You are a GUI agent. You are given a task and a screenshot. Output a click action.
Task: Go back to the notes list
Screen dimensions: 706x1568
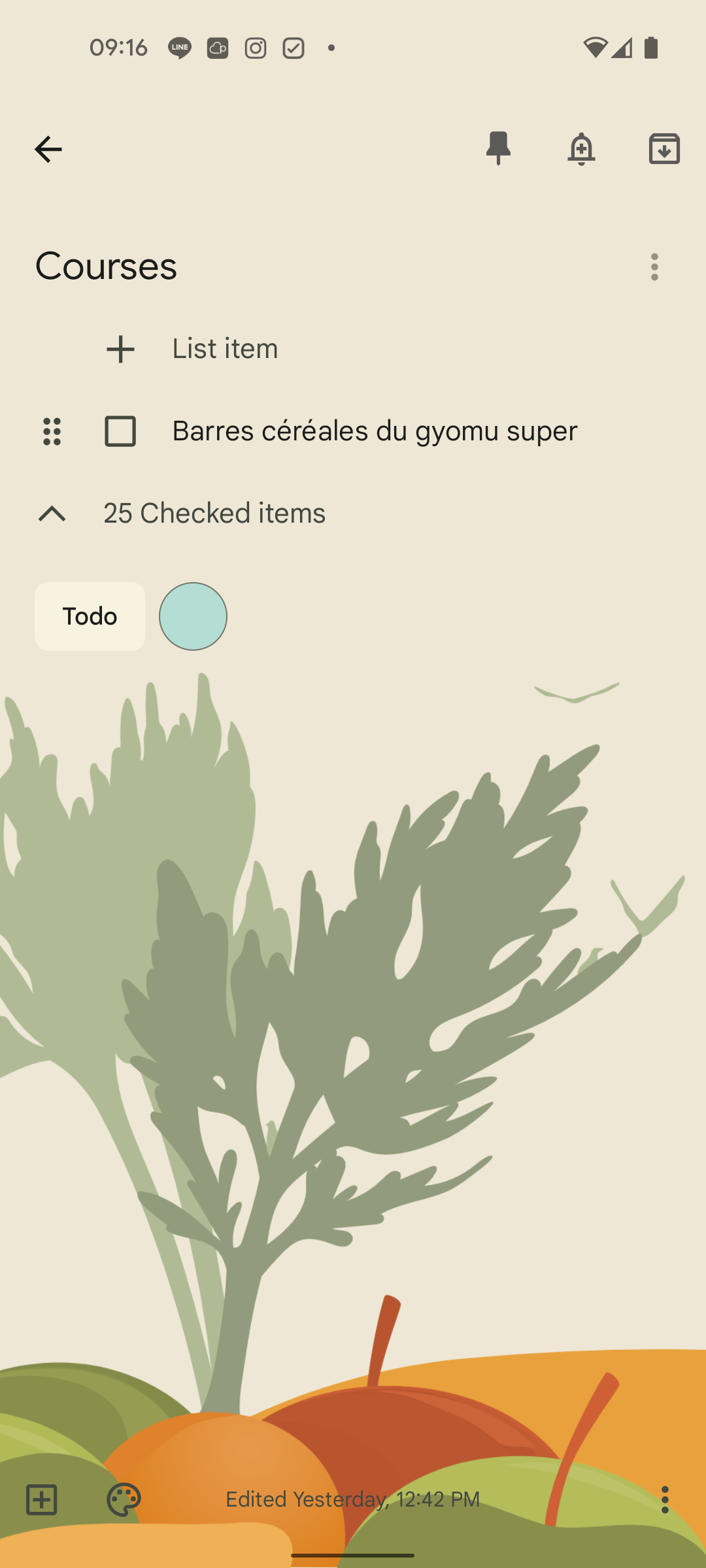[48, 150]
